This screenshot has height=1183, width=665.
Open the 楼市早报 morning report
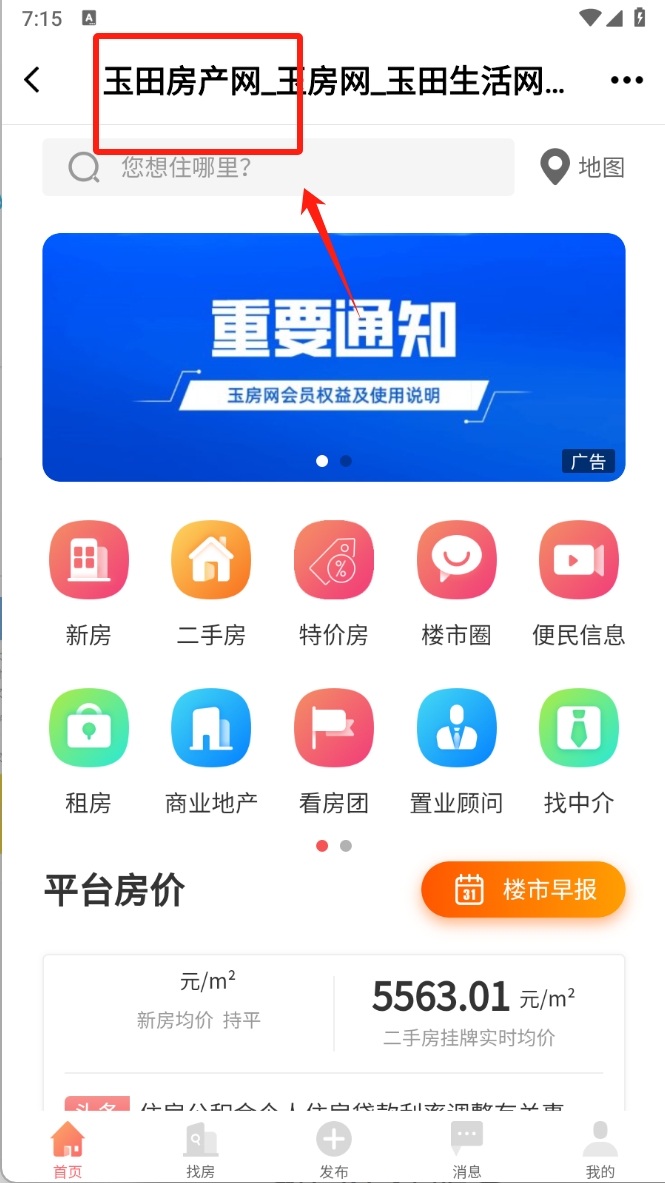tap(523, 889)
